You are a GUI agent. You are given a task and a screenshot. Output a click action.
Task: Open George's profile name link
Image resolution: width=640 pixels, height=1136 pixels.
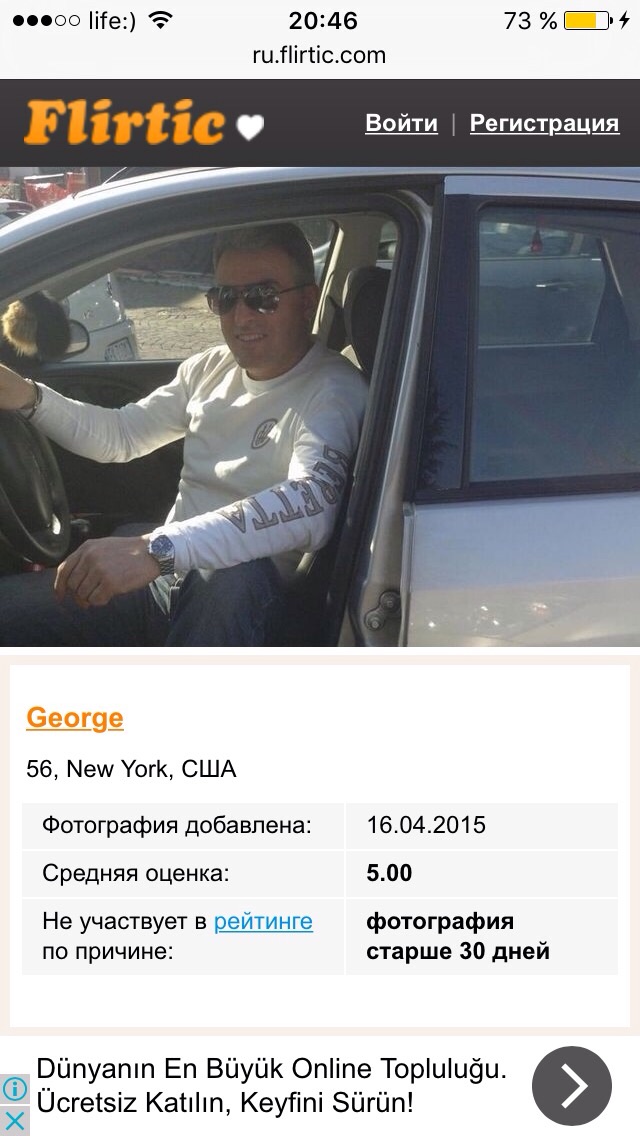[75, 717]
